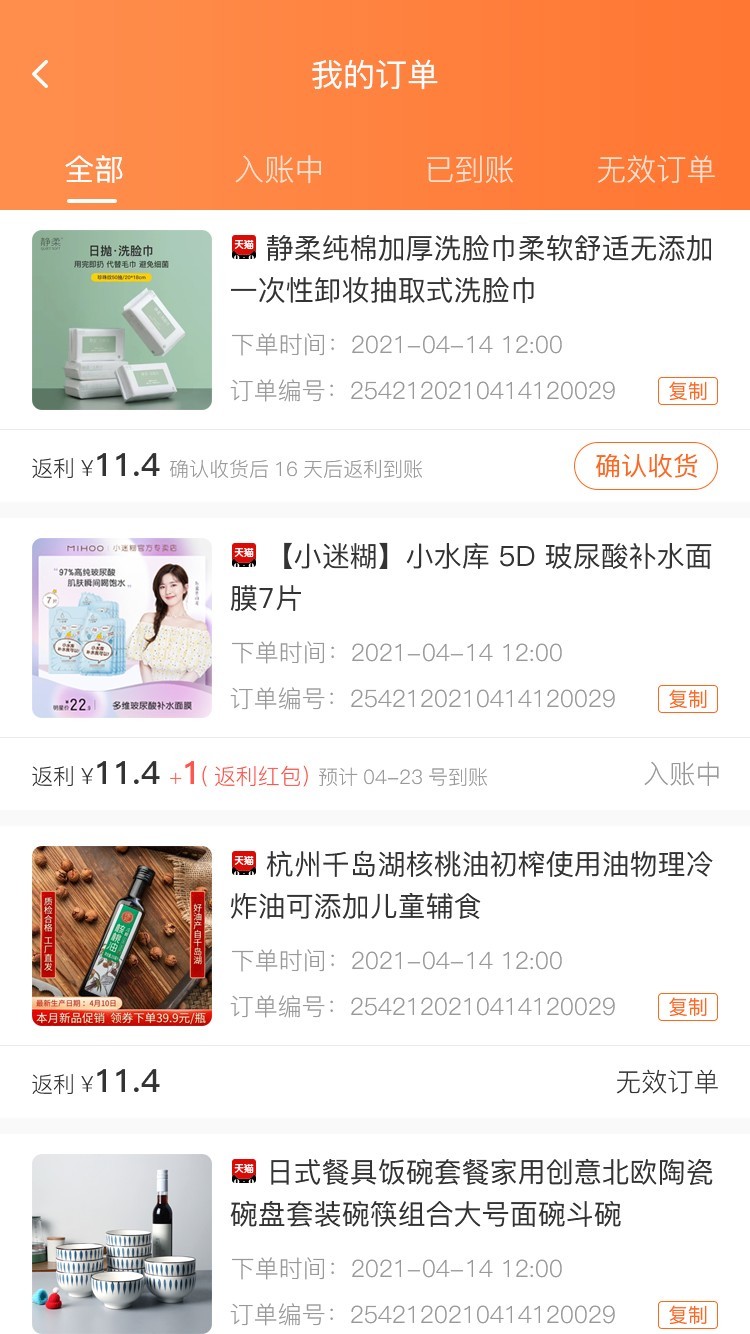
Task: Open the 小迷糊玻尿酸补水面膜 order
Action: point(375,628)
